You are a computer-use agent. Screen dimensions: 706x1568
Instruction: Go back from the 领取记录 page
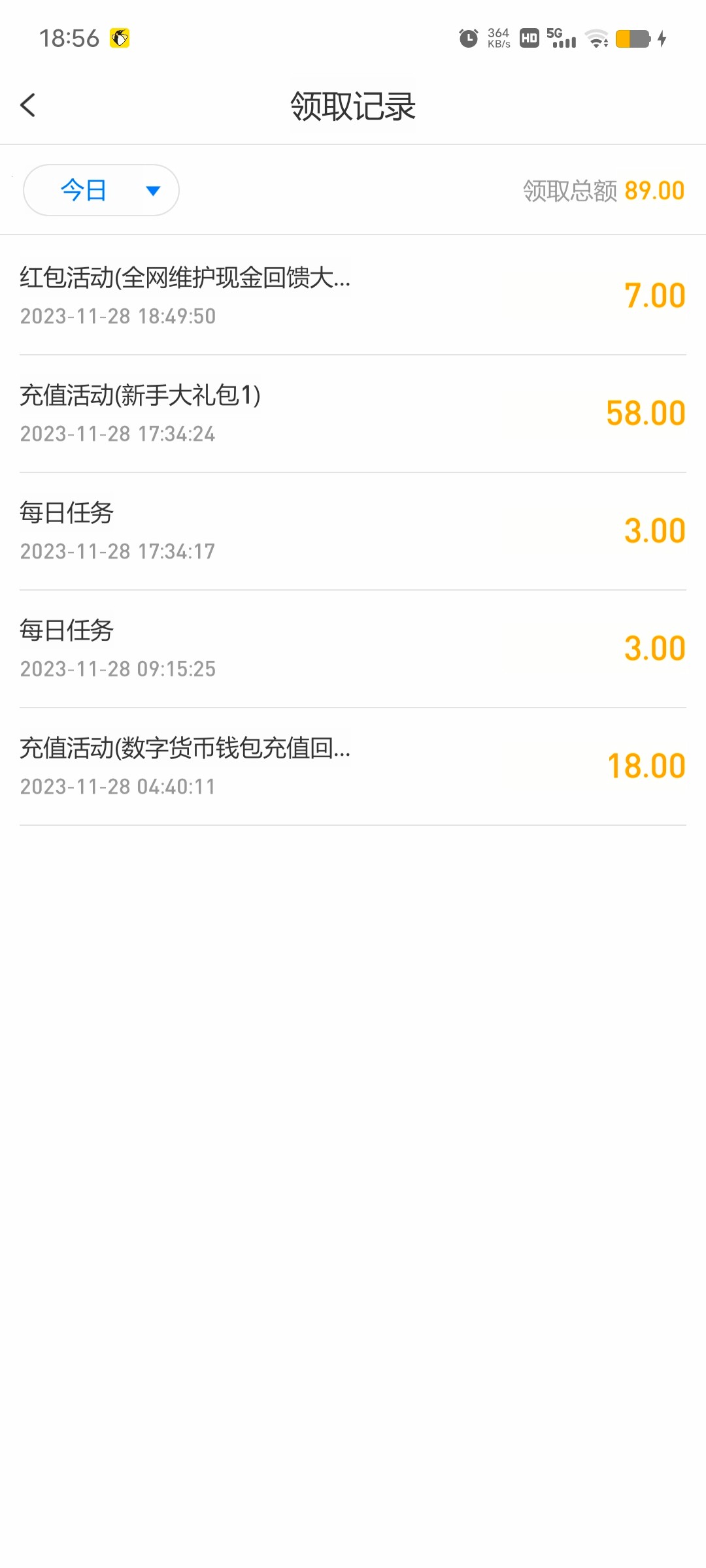(28, 105)
